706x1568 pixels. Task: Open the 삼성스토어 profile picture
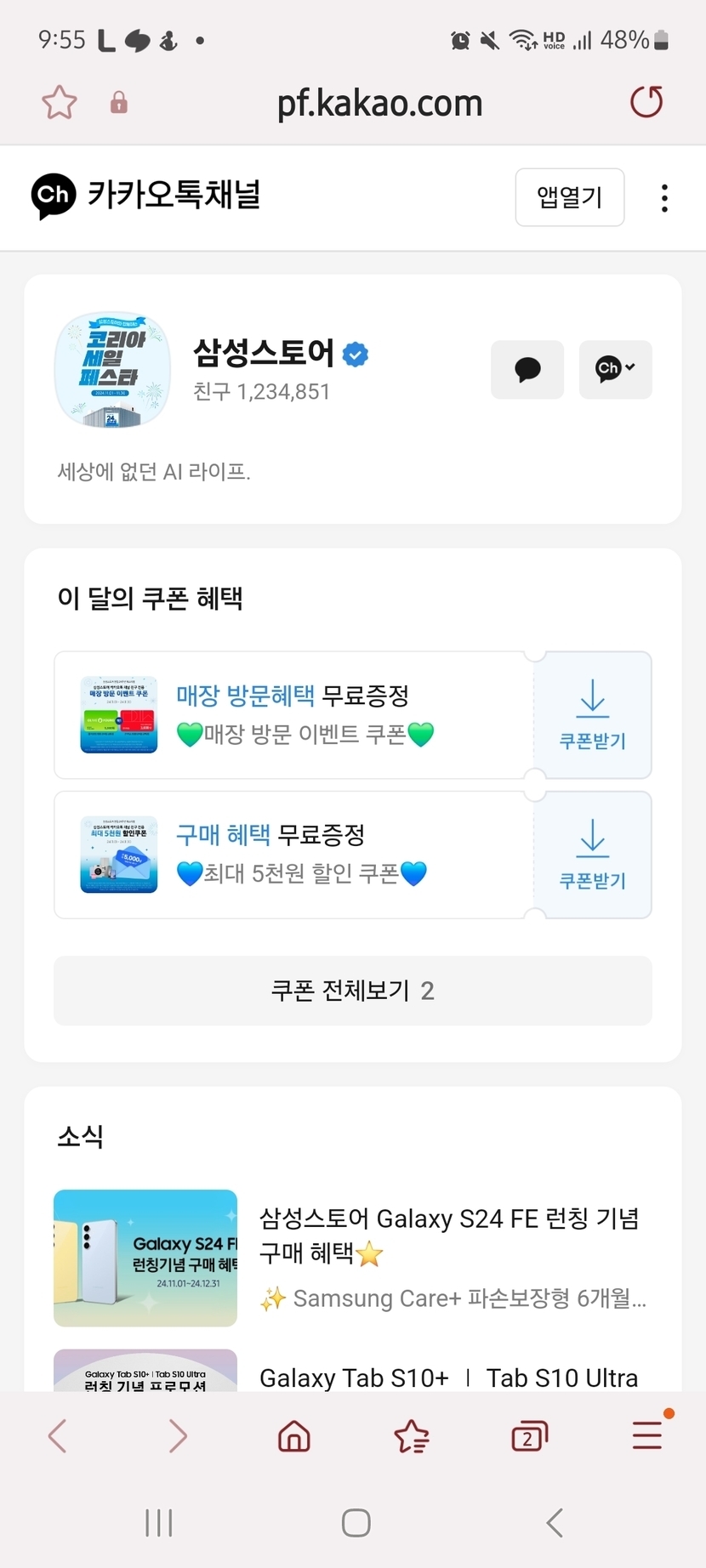(x=112, y=369)
